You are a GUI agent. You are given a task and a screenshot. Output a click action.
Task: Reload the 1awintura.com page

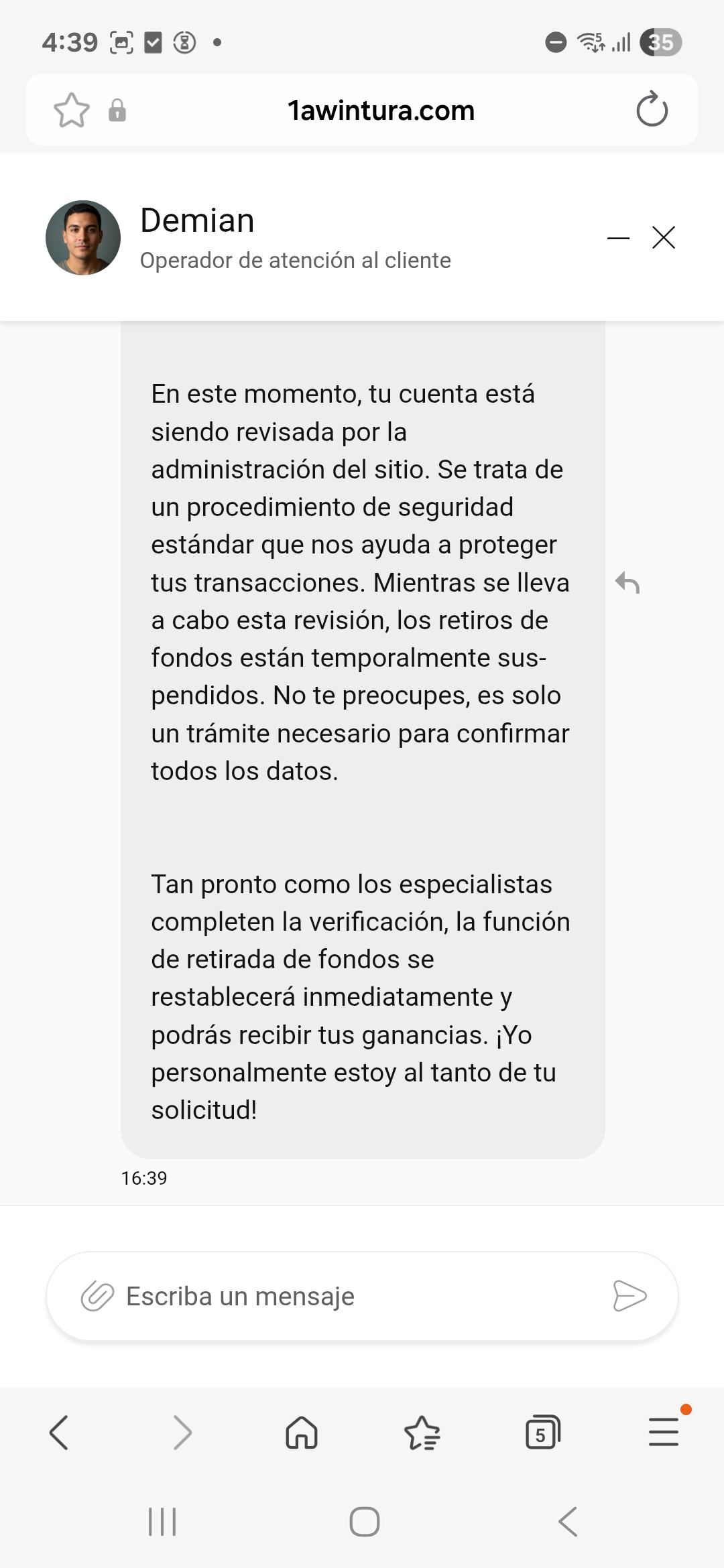[652, 111]
